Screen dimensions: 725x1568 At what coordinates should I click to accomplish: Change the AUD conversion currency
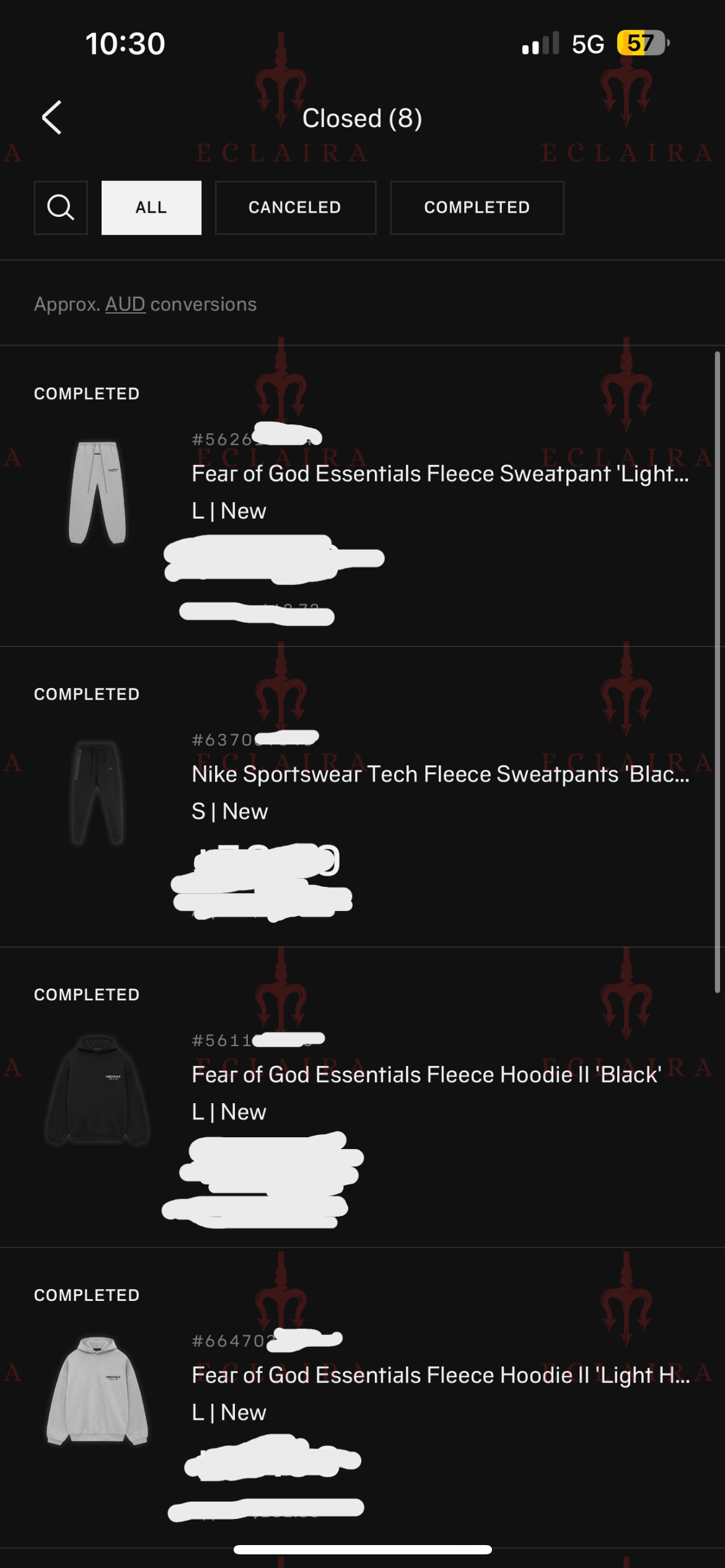(x=125, y=304)
